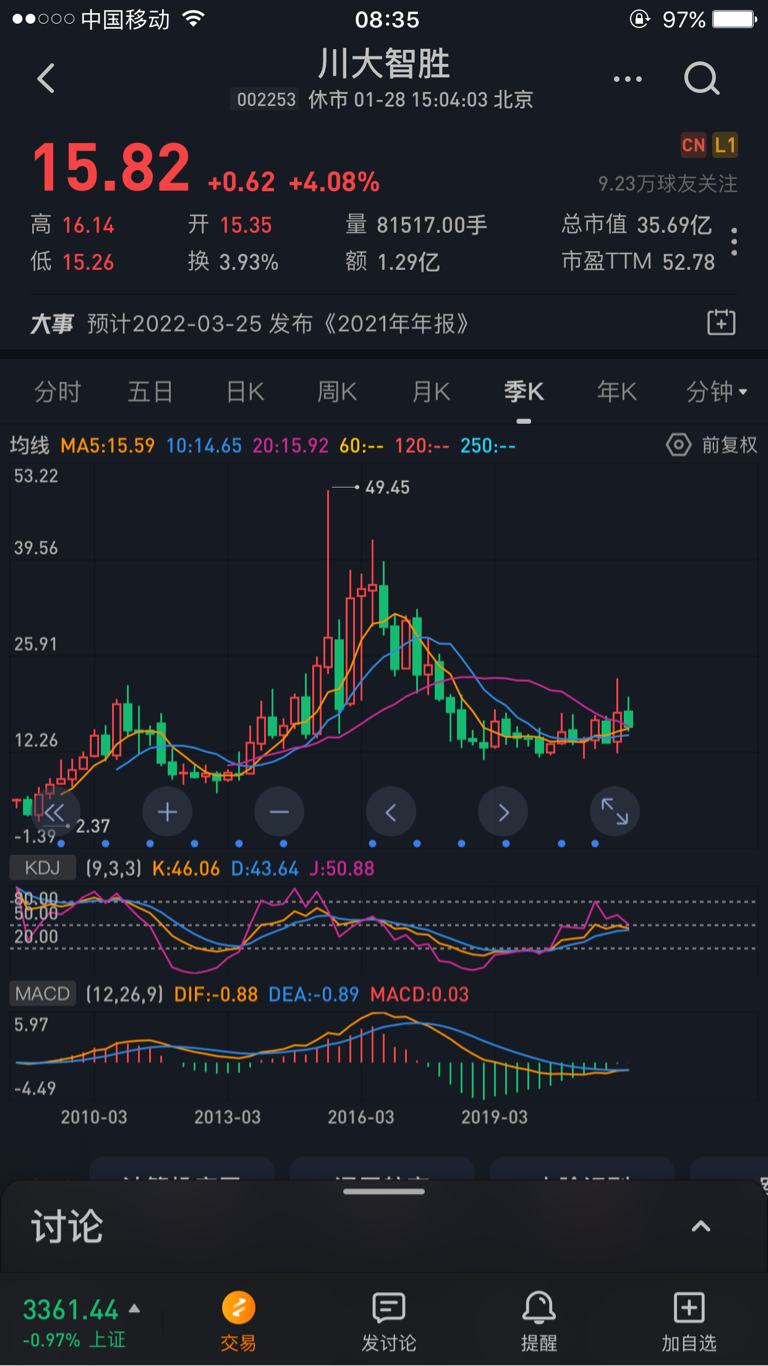Viewport: 768px width, 1366px height.
Task: Move the chart to the next period
Action: point(503,812)
